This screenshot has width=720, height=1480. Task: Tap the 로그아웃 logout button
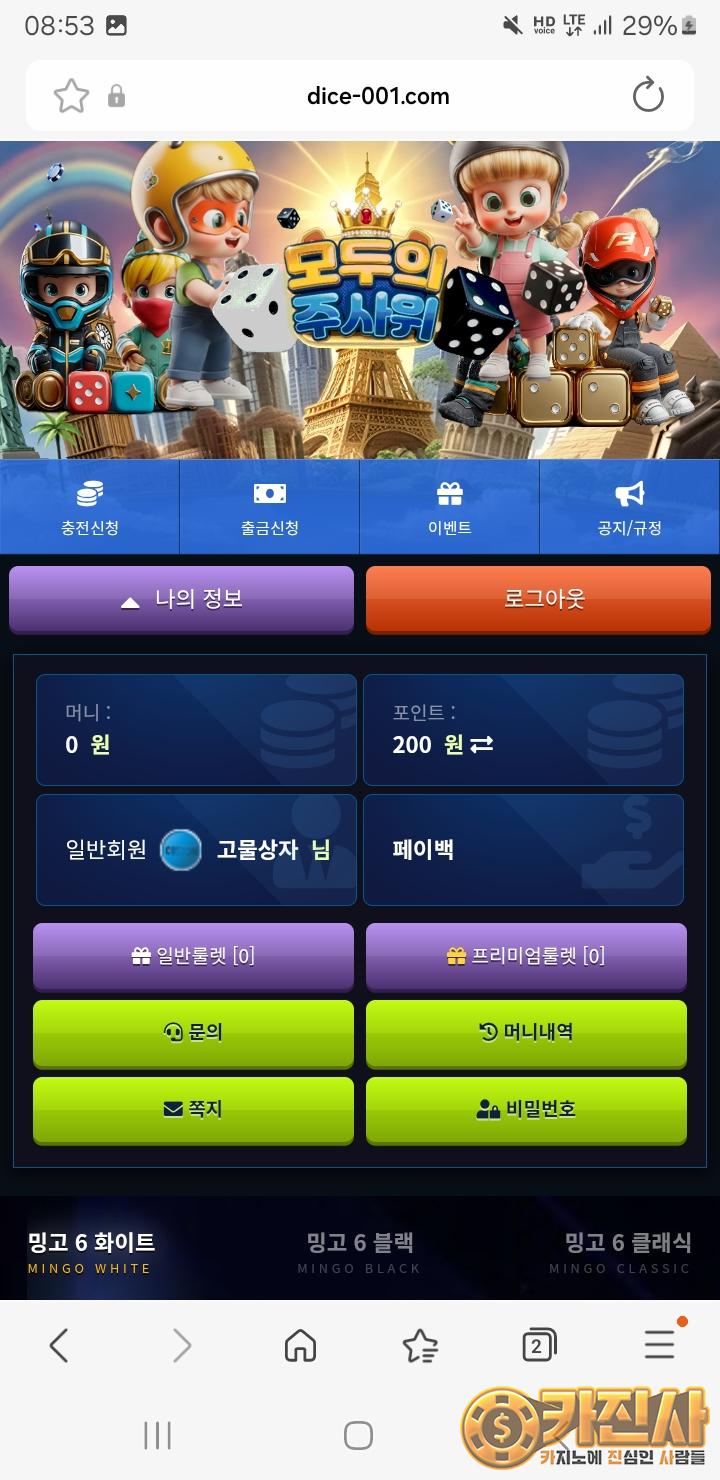tap(543, 600)
